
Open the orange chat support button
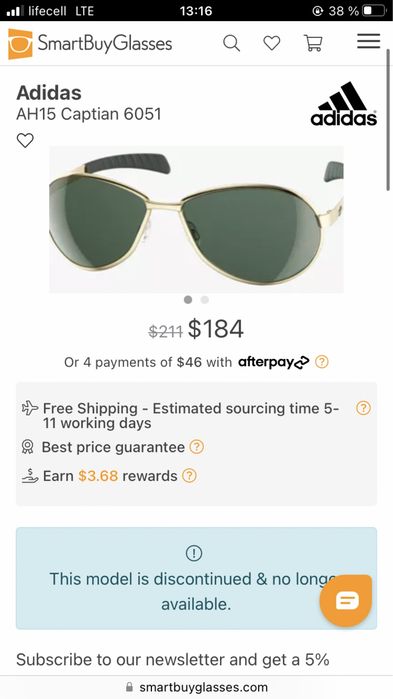[x=347, y=600]
